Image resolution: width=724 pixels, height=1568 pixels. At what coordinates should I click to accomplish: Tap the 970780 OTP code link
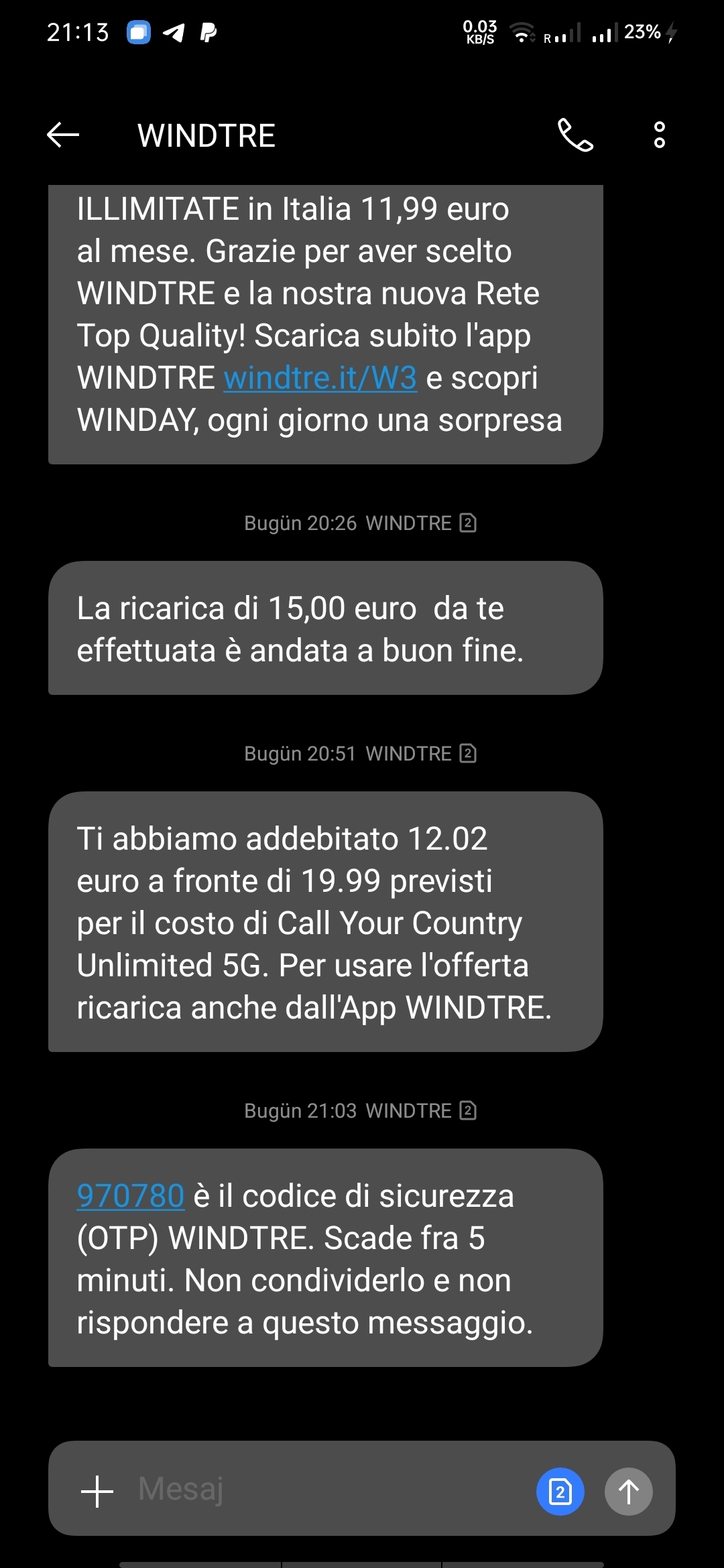tap(131, 1196)
